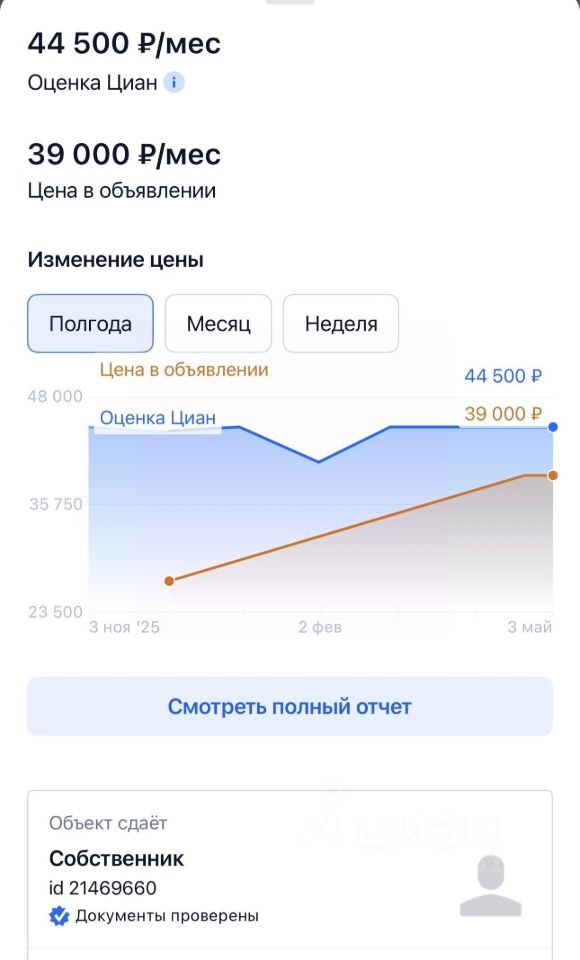Open the Собственник profile card

290,872
